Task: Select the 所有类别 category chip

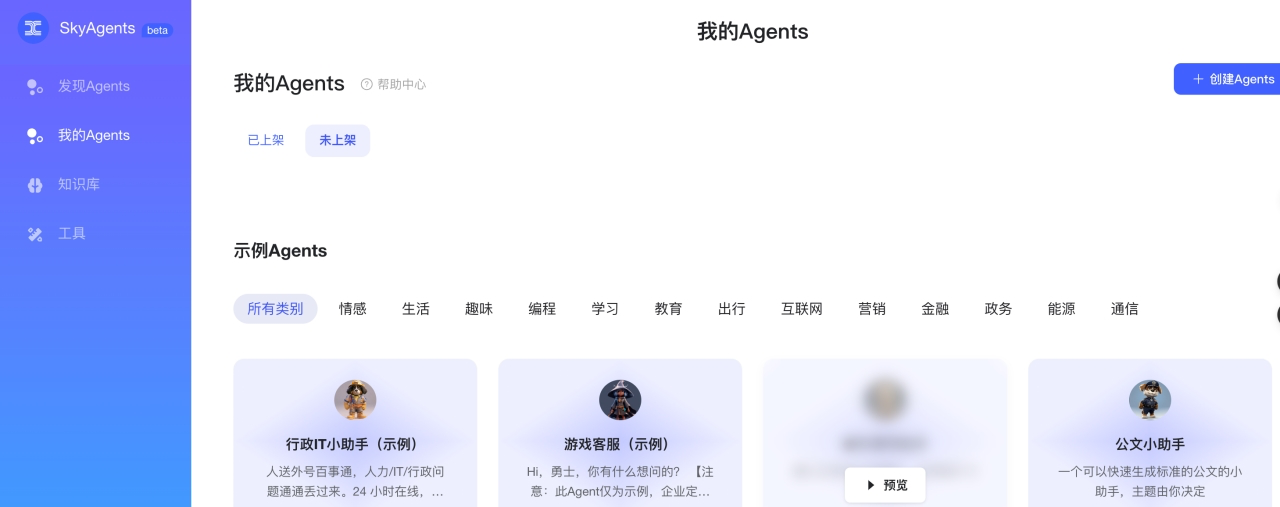Action: click(275, 309)
